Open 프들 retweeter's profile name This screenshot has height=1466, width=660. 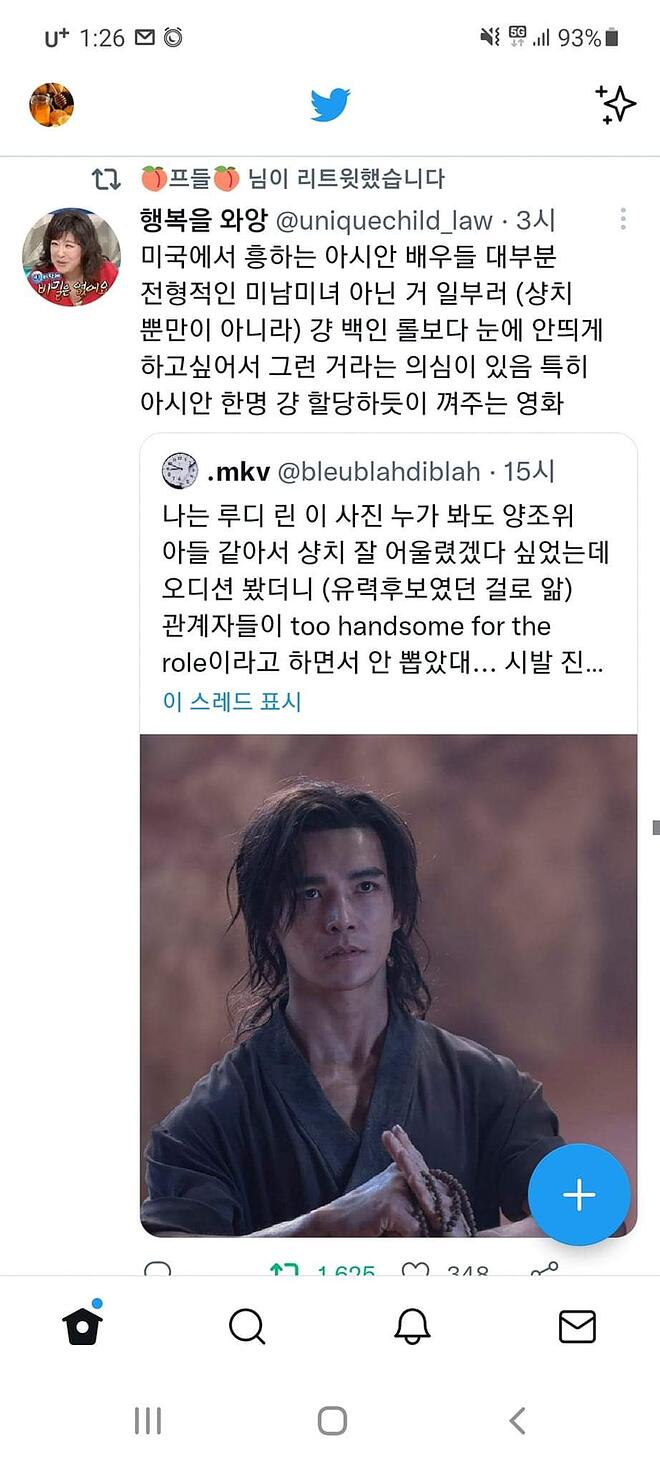pyautogui.click(x=190, y=179)
